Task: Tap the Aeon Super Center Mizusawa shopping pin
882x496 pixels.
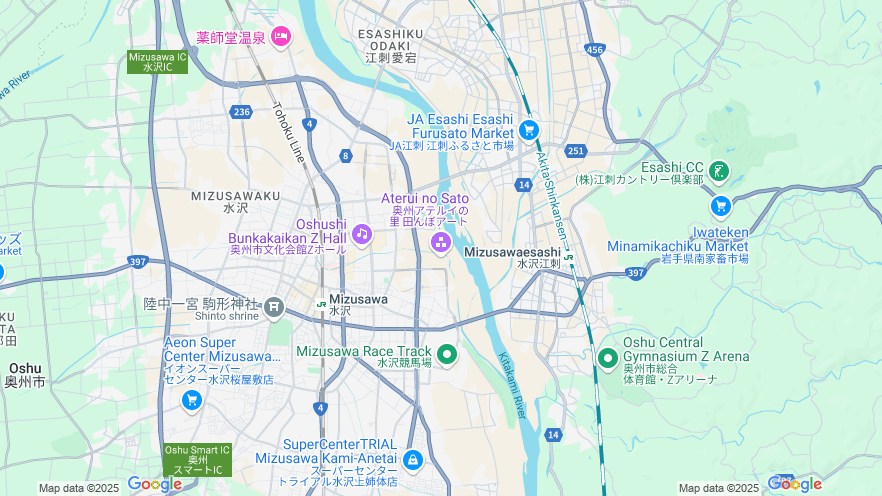Action: point(192,400)
